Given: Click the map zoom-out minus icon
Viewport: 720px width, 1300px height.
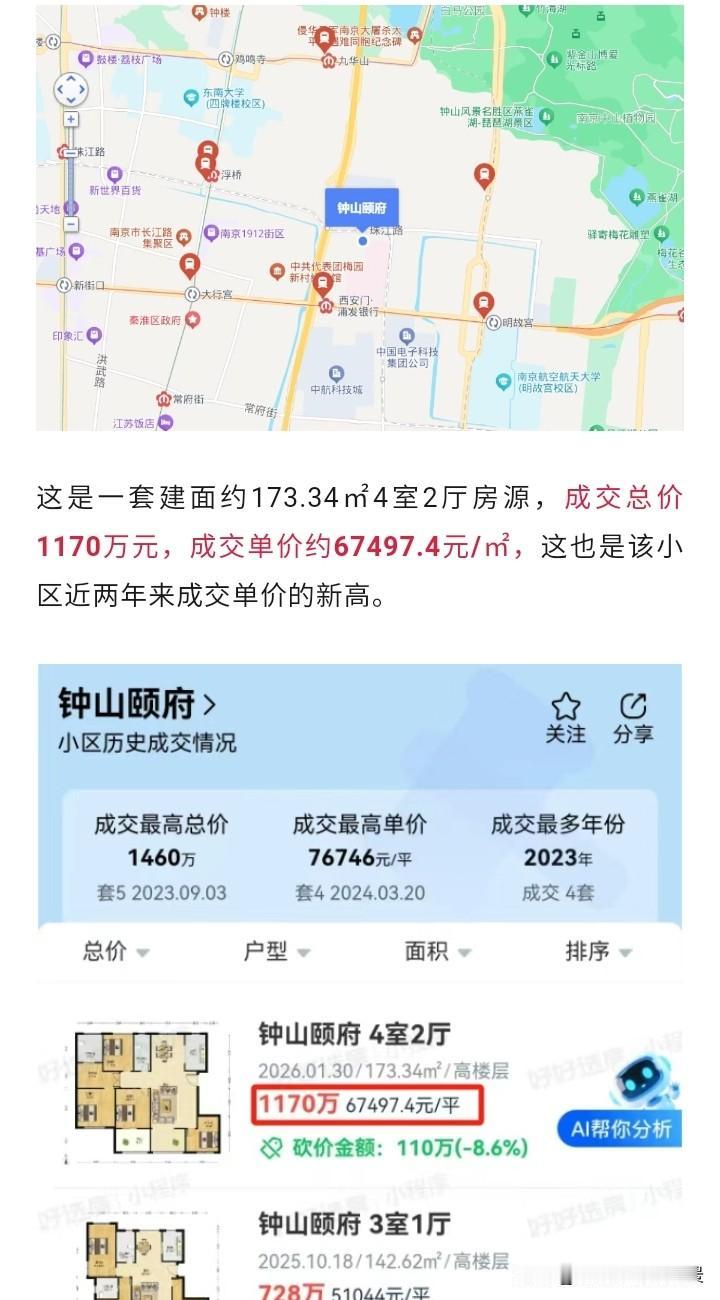Looking at the screenshot, I should click(x=71, y=222).
